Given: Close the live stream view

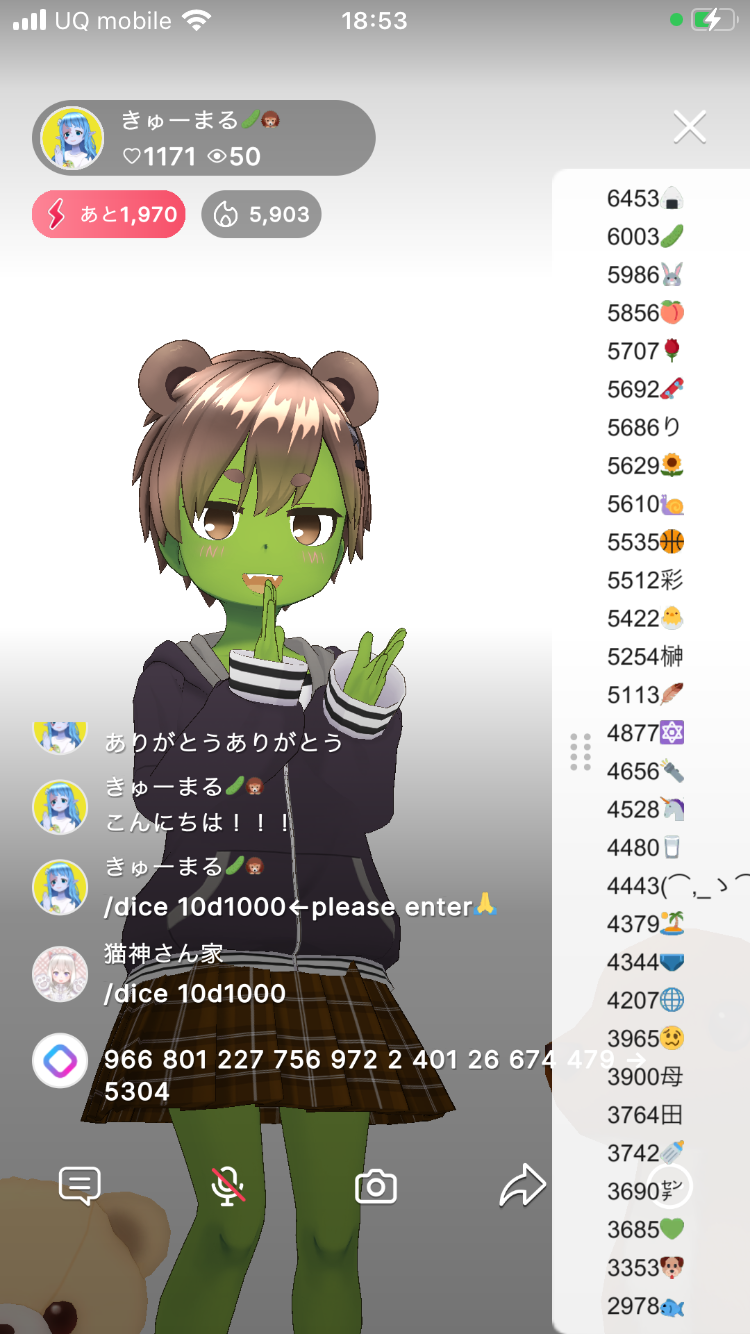Looking at the screenshot, I should 690,127.
